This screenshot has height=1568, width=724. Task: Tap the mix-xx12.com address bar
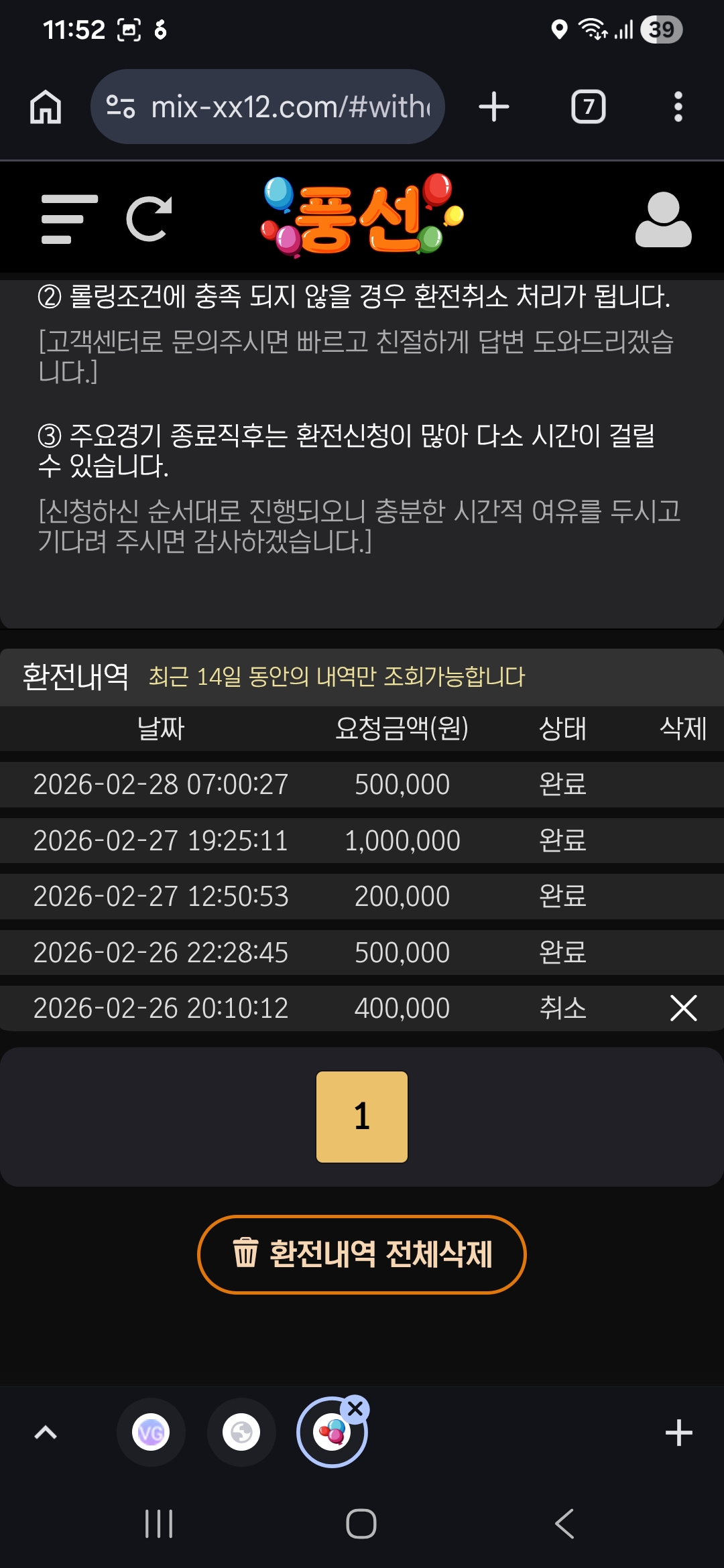tap(268, 107)
